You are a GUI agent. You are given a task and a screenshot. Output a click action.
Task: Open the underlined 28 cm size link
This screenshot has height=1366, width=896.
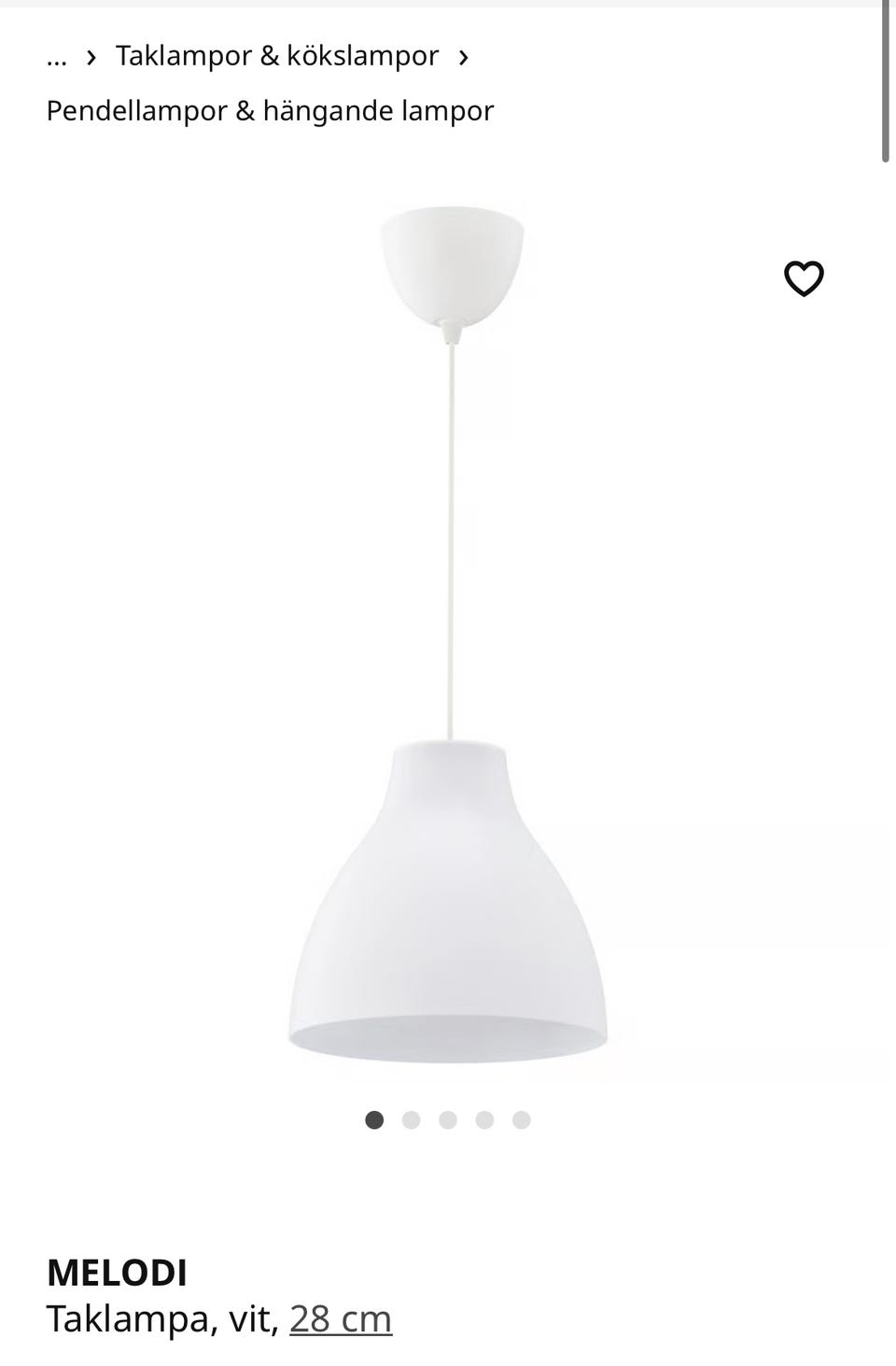pos(341,1318)
